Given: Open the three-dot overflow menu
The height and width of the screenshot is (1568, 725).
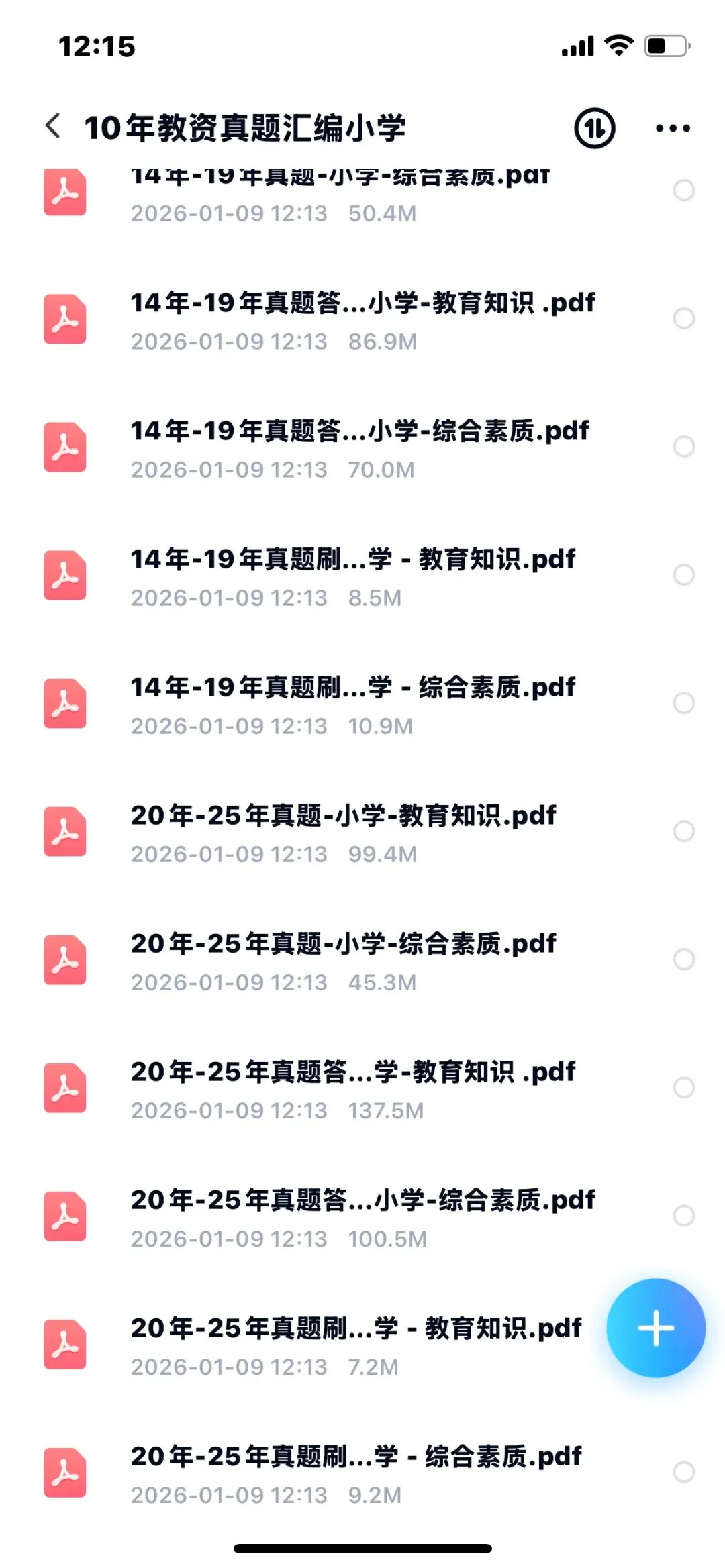Looking at the screenshot, I should pos(673,127).
